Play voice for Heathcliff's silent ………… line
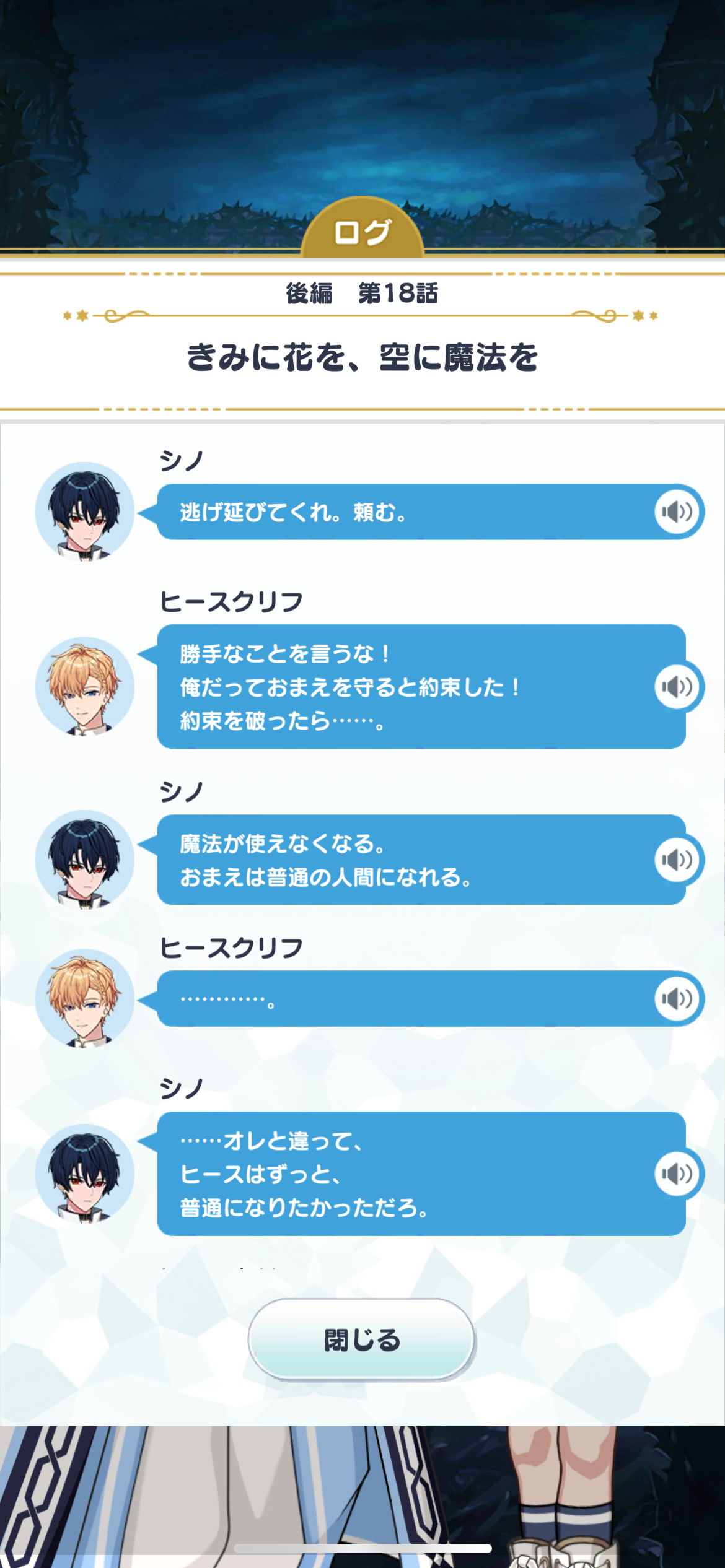725x1568 pixels. (677, 999)
